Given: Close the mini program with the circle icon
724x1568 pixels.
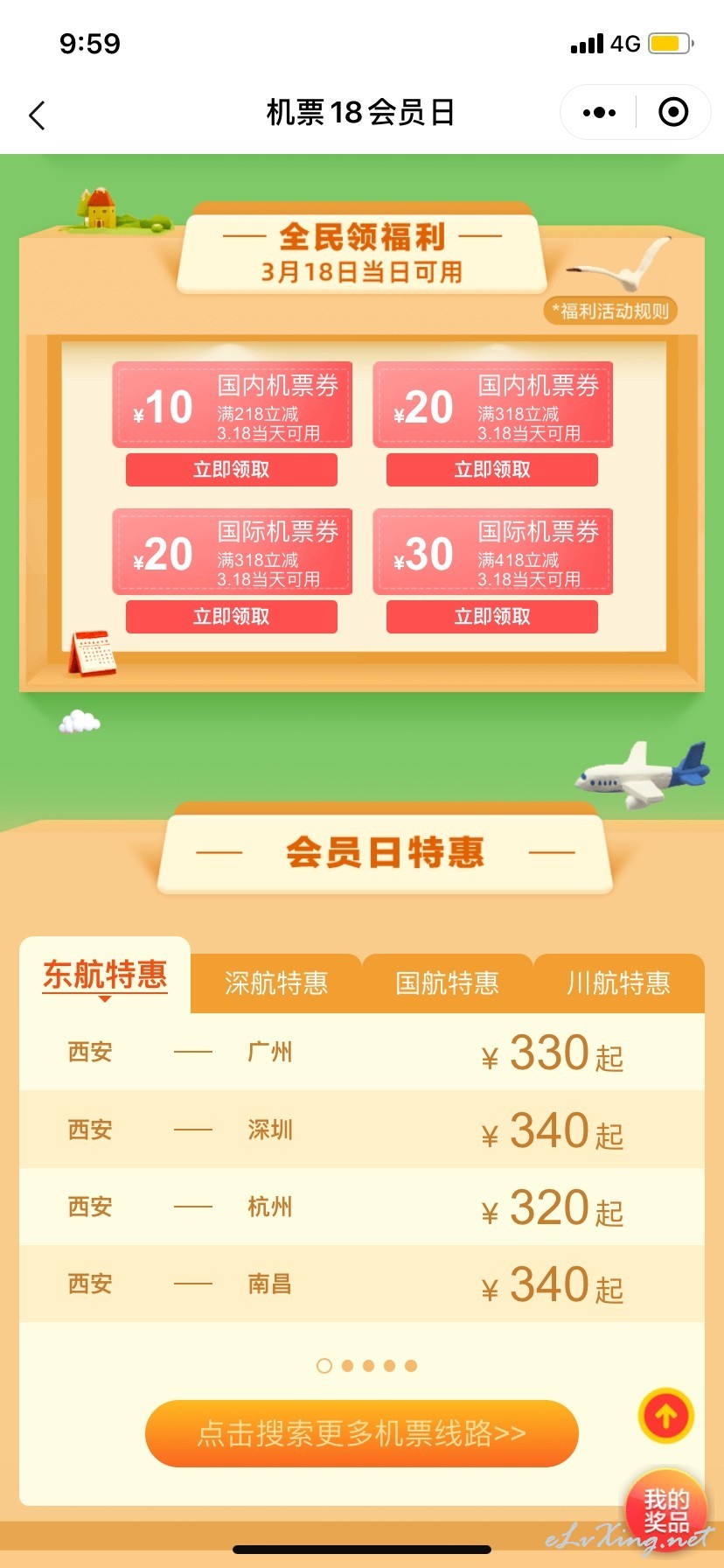Looking at the screenshot, I should [x=673, y=112].
